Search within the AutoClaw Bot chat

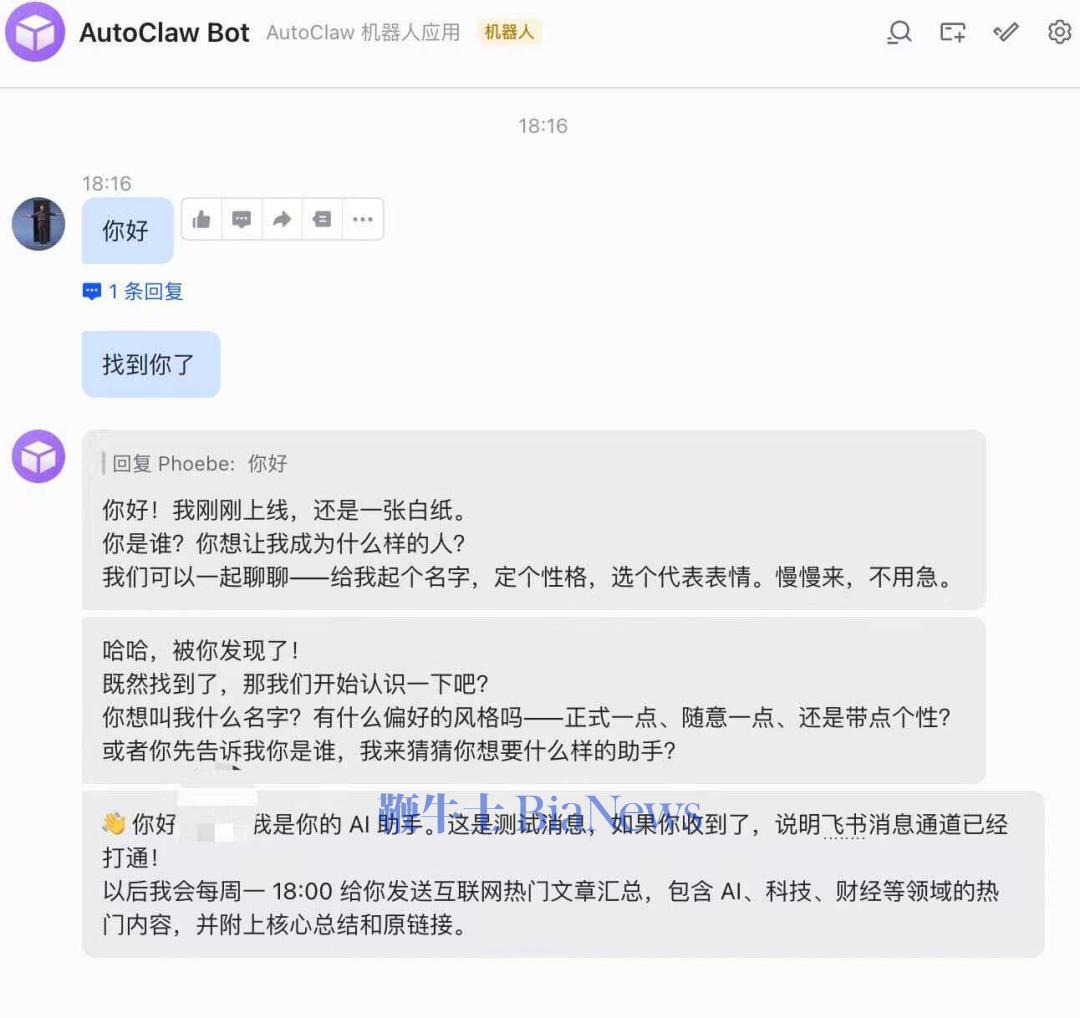pyautogui.click(x=899, y=32)
